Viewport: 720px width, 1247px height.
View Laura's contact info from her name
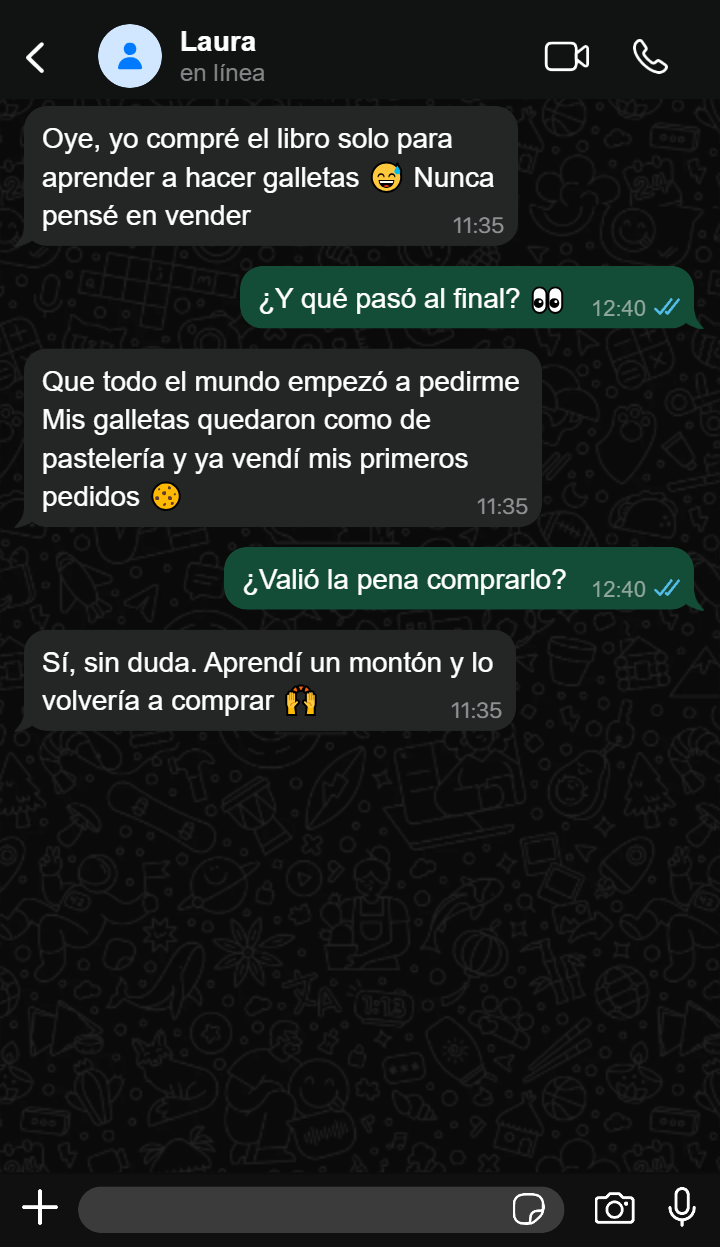pos(218,43)
